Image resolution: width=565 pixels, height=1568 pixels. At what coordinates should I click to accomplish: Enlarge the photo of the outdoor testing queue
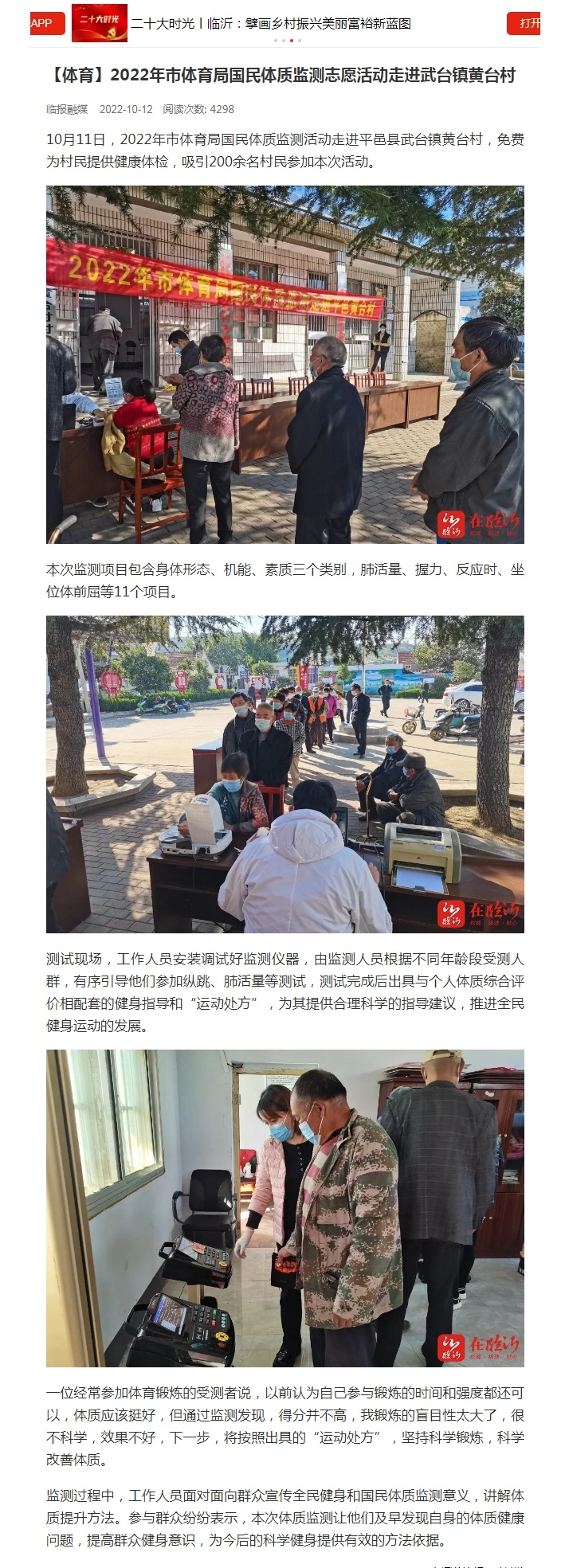tap(284, 773)
